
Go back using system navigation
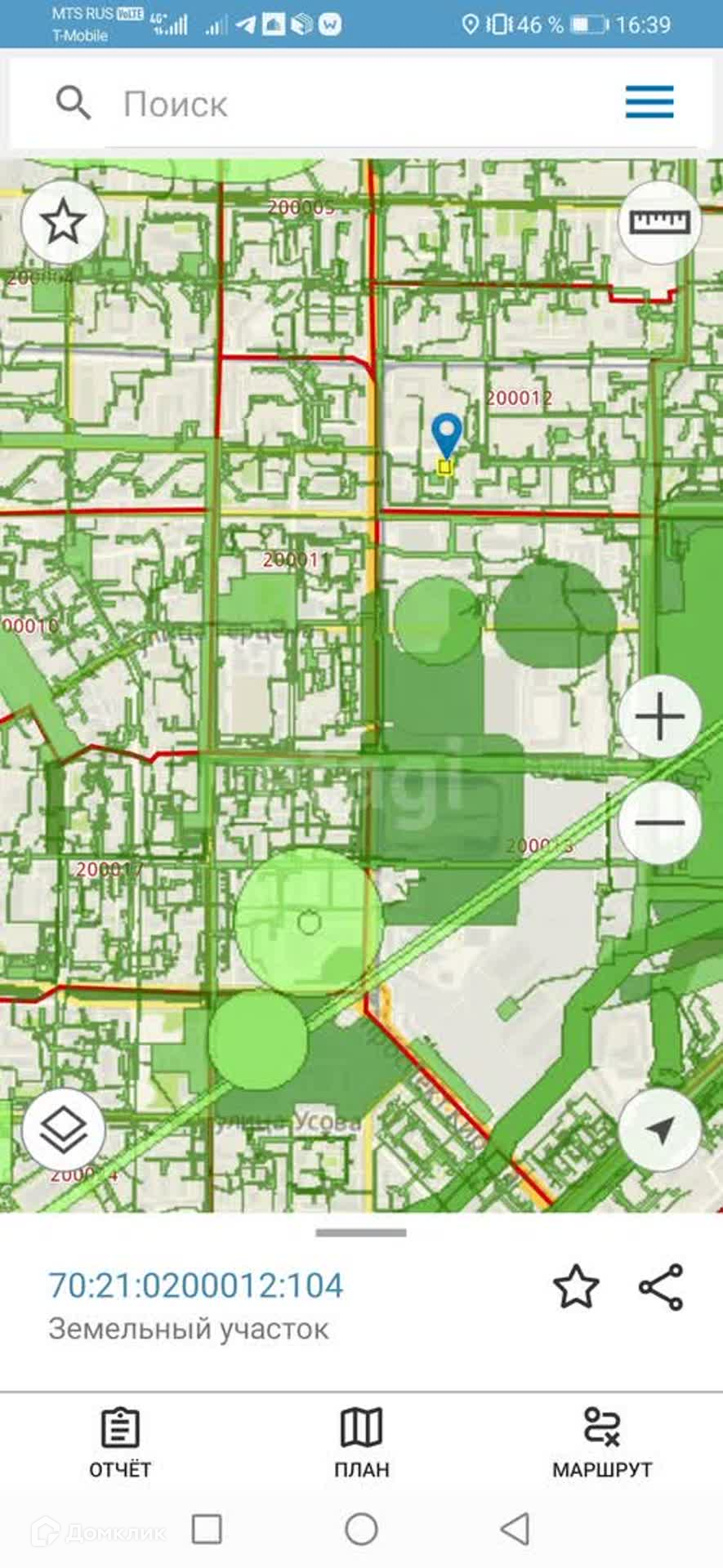[x=515, y=1529]
